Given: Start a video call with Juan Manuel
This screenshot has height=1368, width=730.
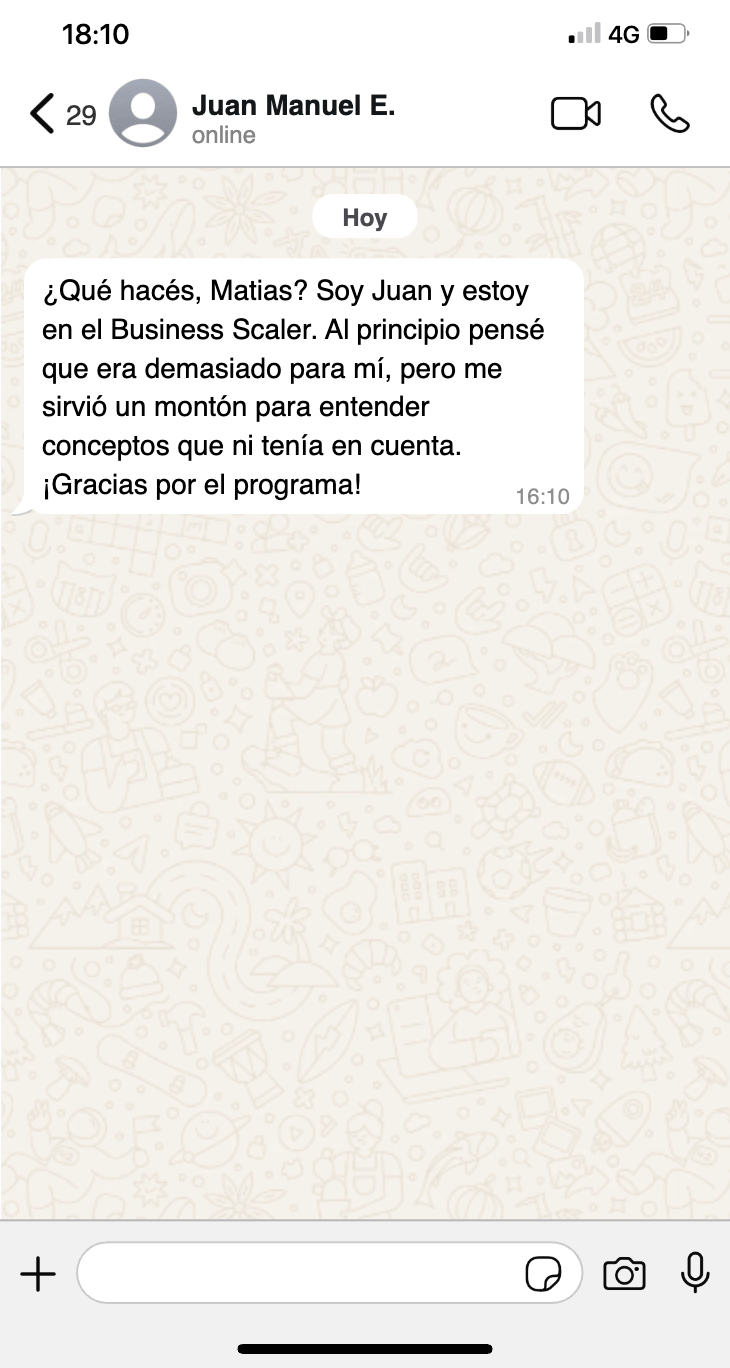Looking at the screenshot, I should (x=576, y=114).
